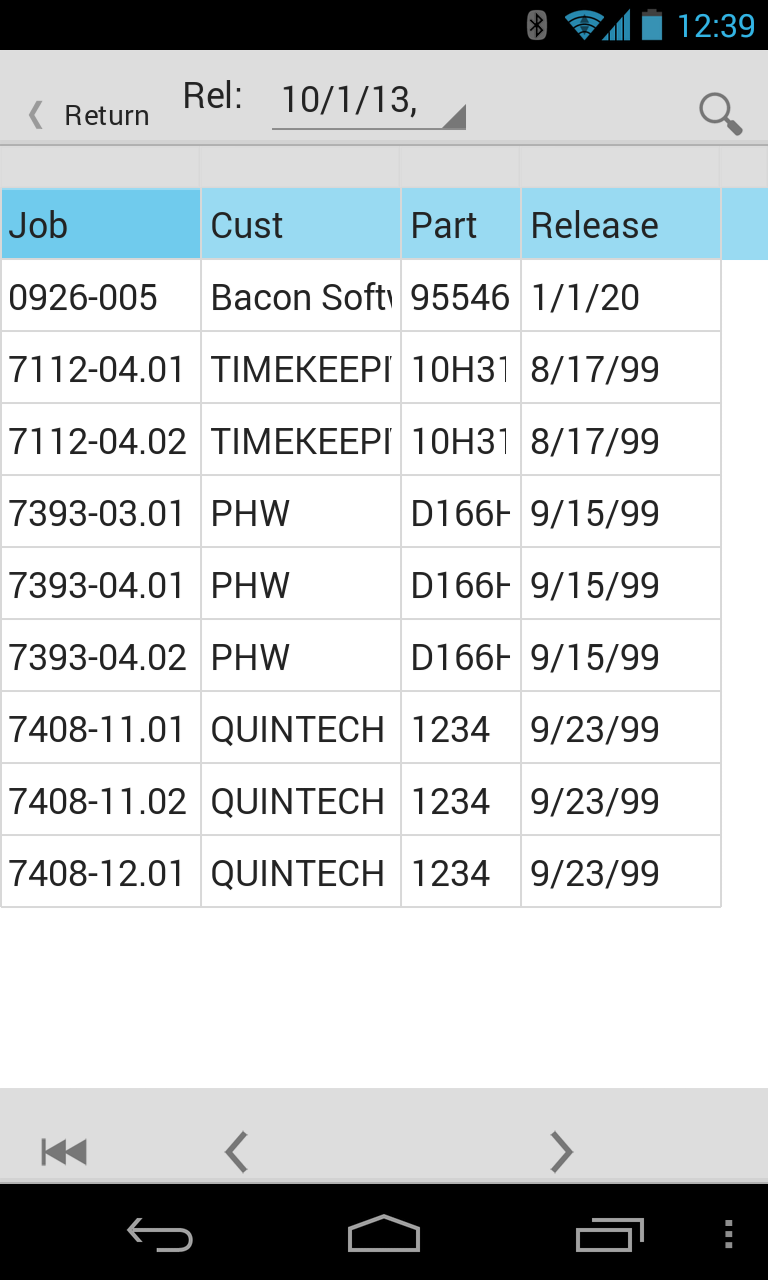The height and width of the screenshot is (1280, 768).
Task: Select job row 7112-04.02
Action: 360,441
